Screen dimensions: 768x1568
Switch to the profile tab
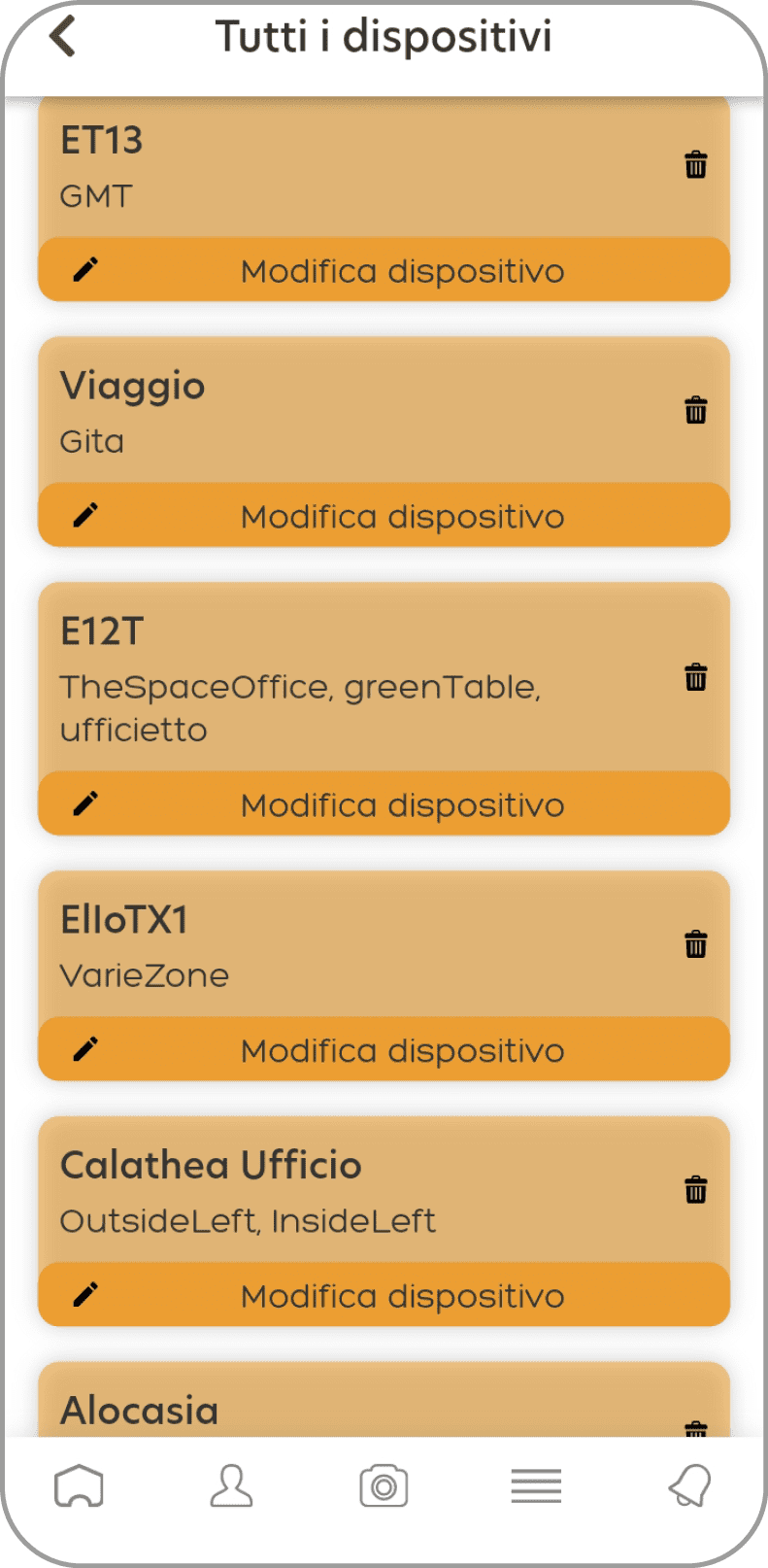click(x=231, y=1486)
